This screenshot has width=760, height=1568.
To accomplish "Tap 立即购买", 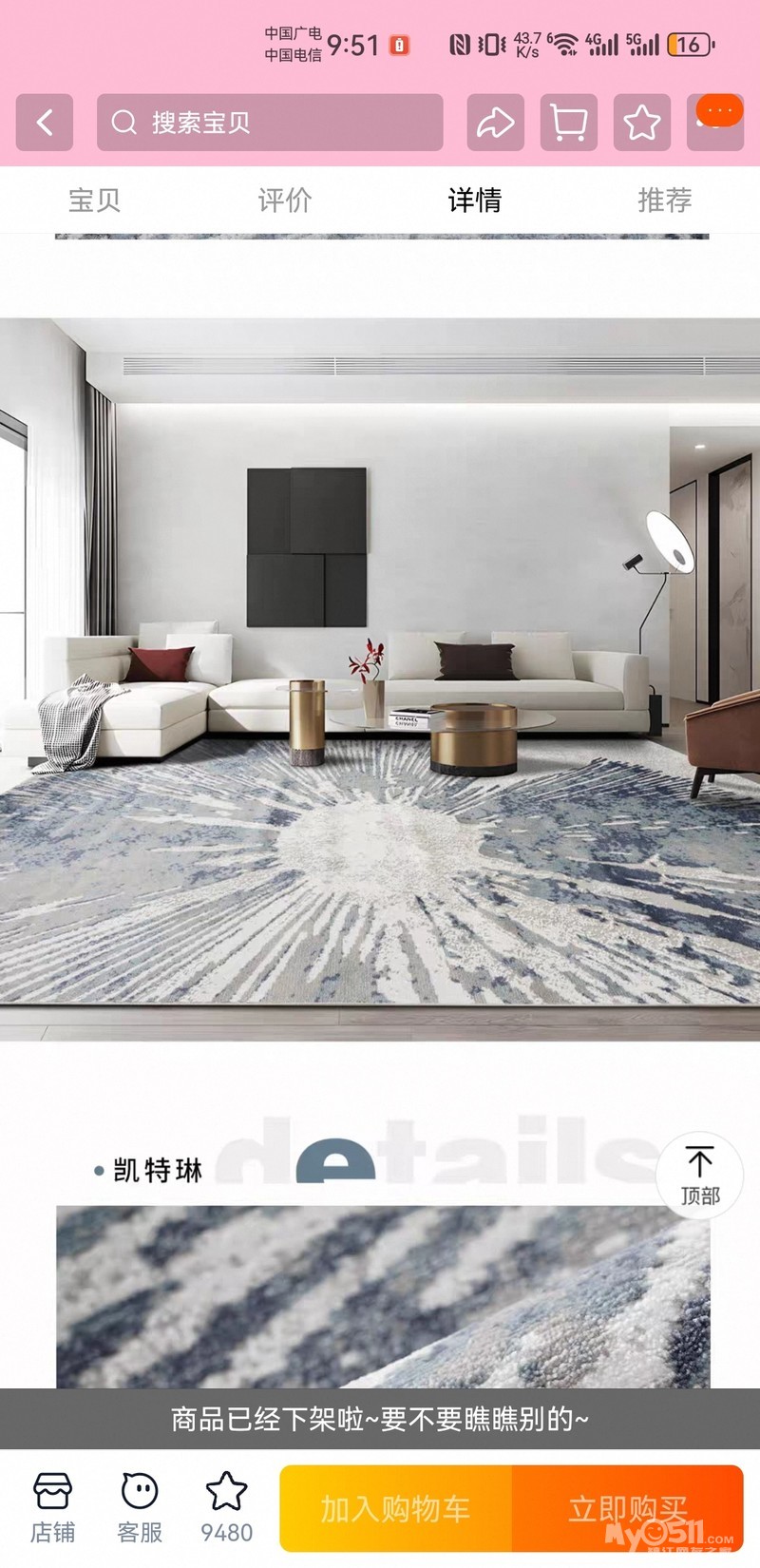I will coord(628,1508).
